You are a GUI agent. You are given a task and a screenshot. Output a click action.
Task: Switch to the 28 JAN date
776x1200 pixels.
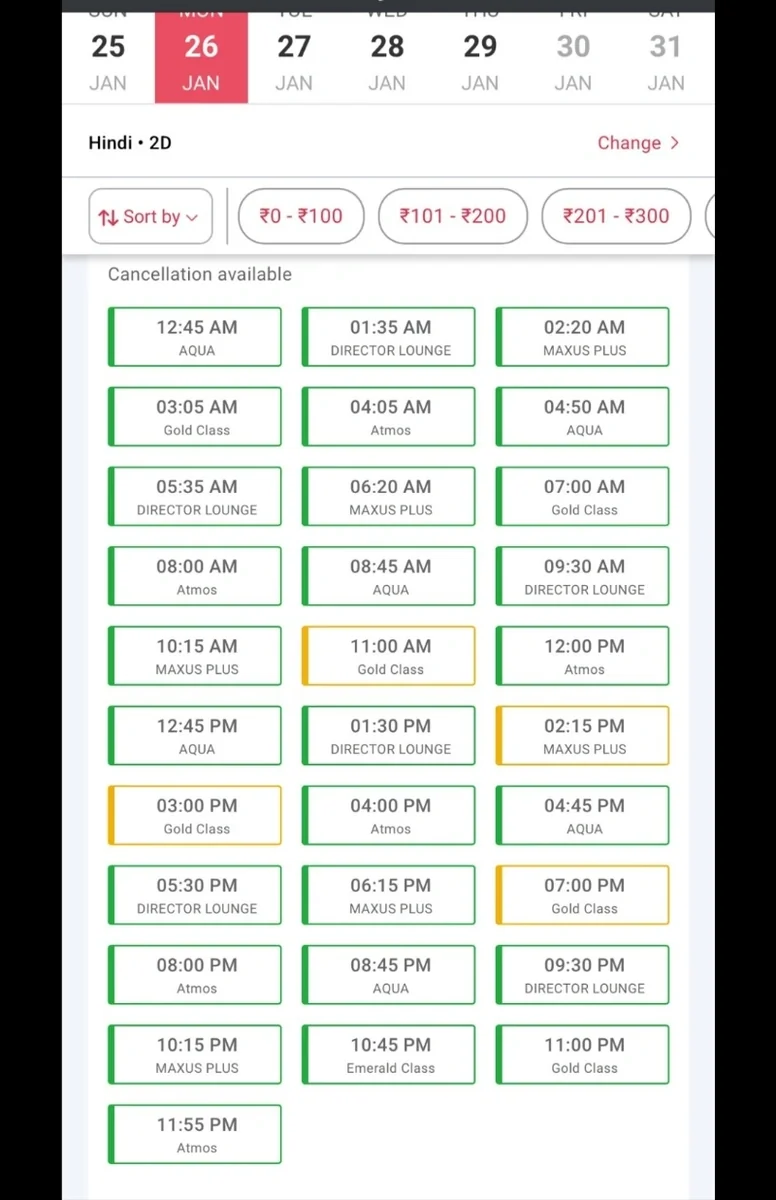pyautogui.click(x=387, y=62)
